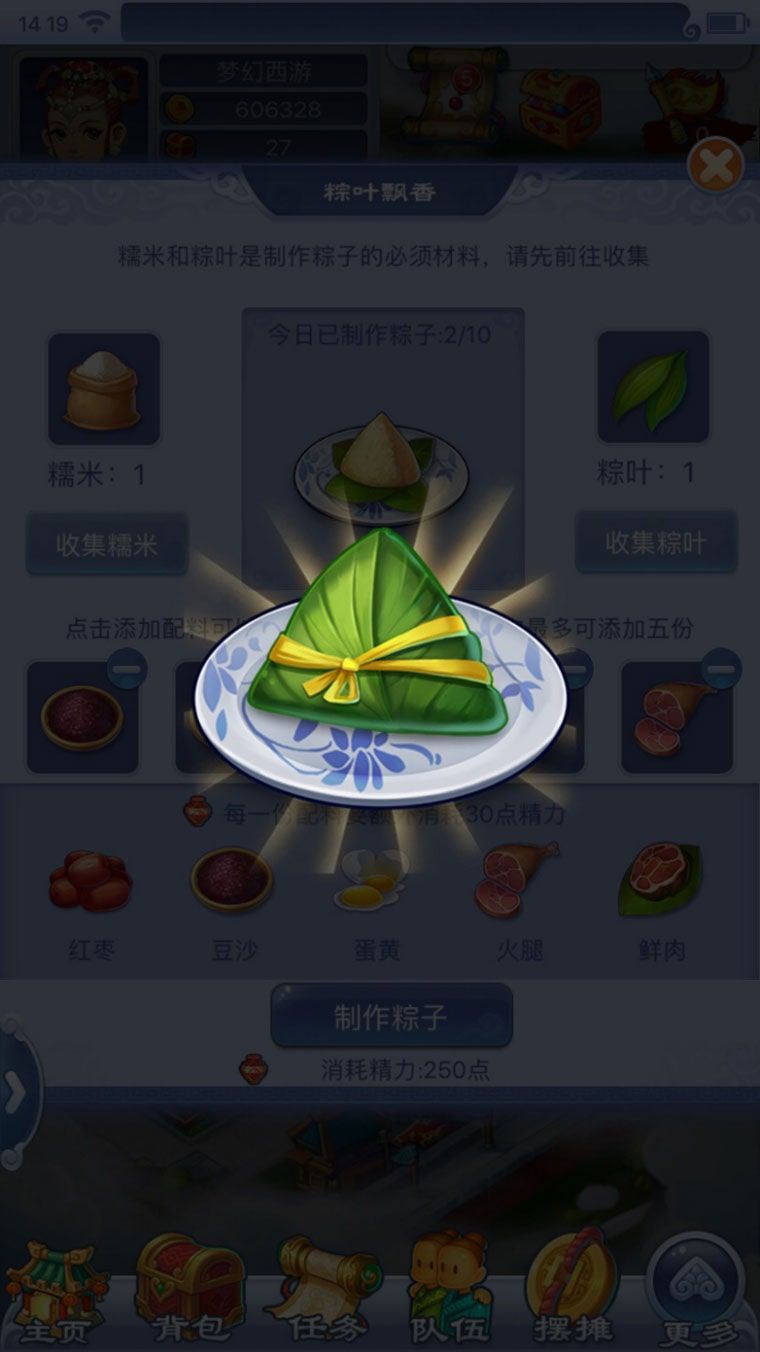760x1352 pixels.
Task: Remove the ham from last slot
Action: (x=720, y=669)
